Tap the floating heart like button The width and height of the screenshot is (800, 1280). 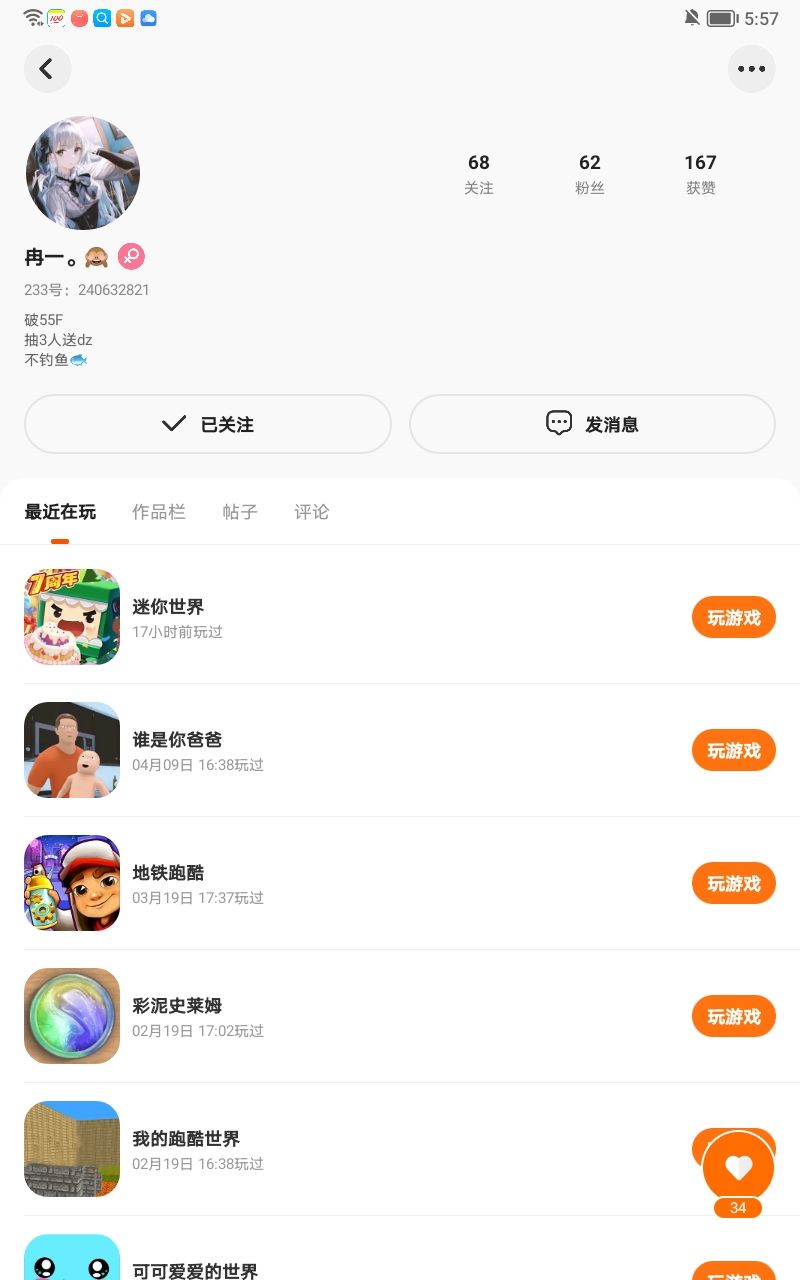pyautogui.click(x=738, y=1168)
